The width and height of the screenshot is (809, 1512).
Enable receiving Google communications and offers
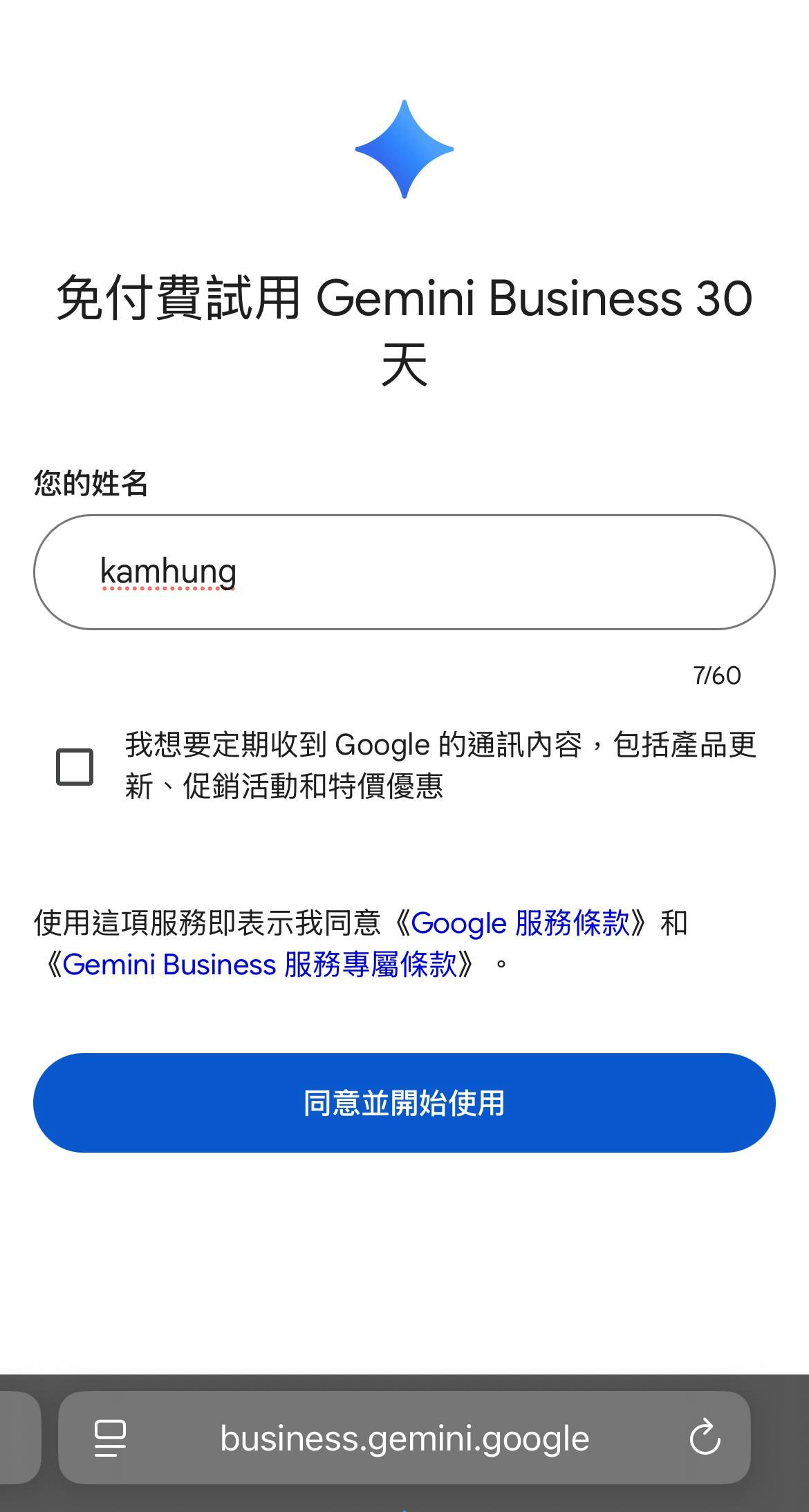[x=74, y=765]
